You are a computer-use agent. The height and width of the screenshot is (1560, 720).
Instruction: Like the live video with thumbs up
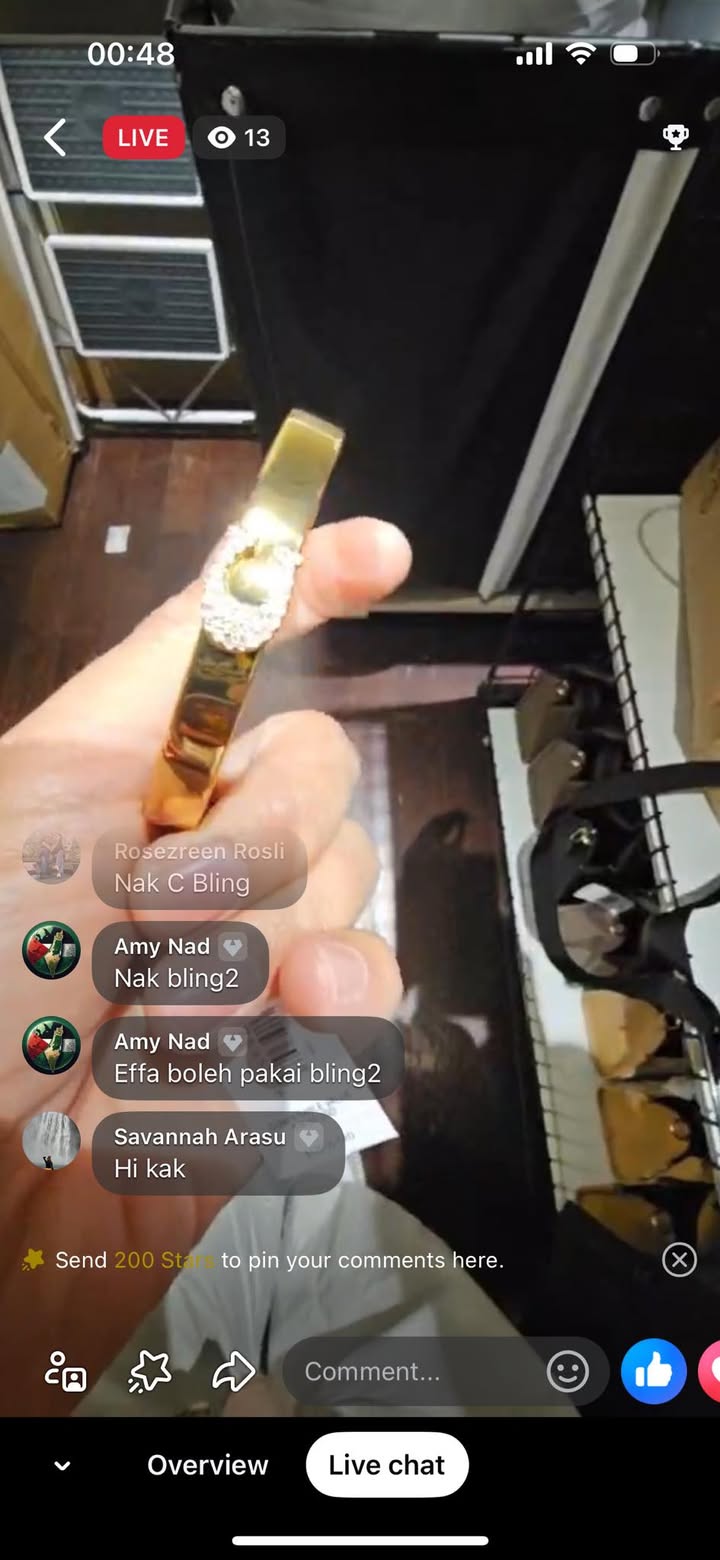(653, 1371)
